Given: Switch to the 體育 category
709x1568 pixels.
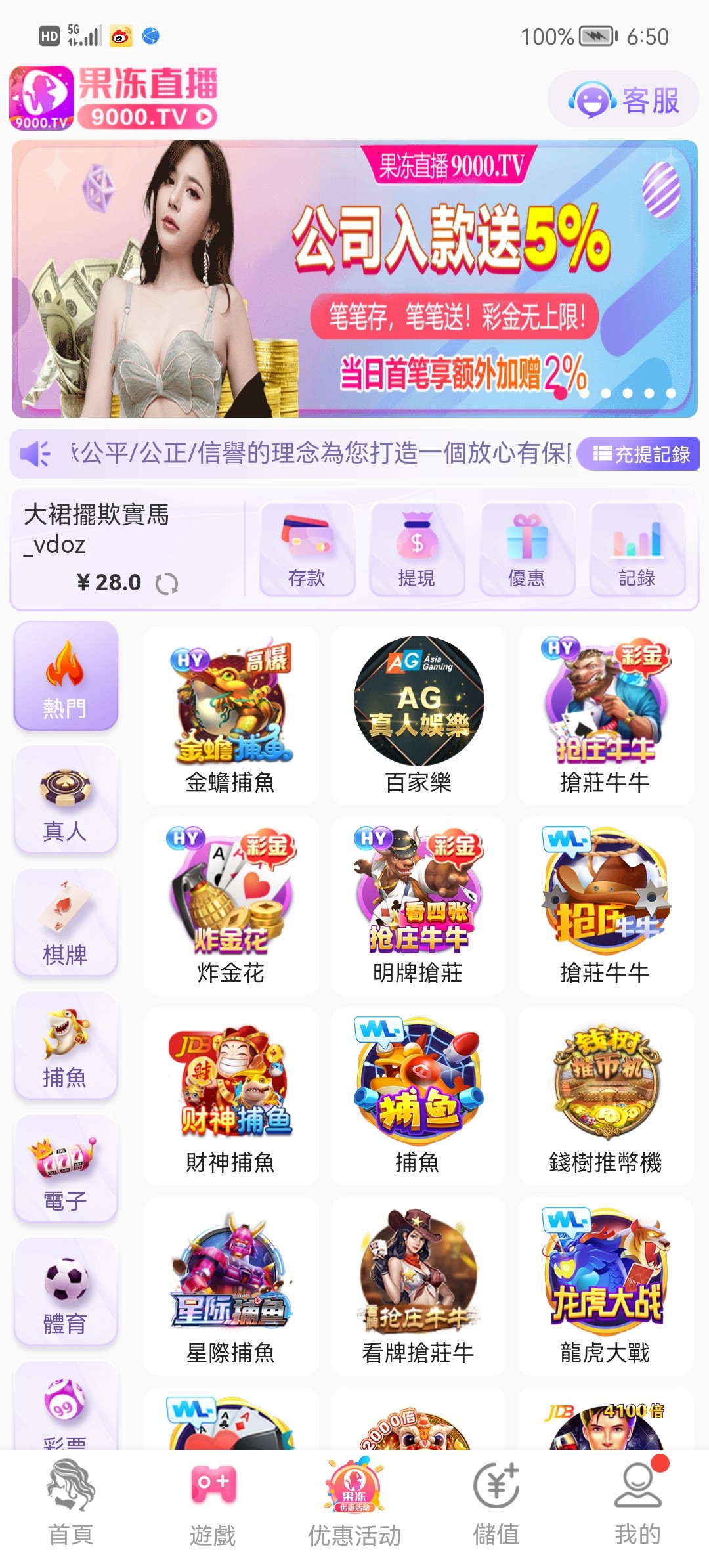Looking at the screenshot, I should pyautogui.click(x=65, y=1292).
